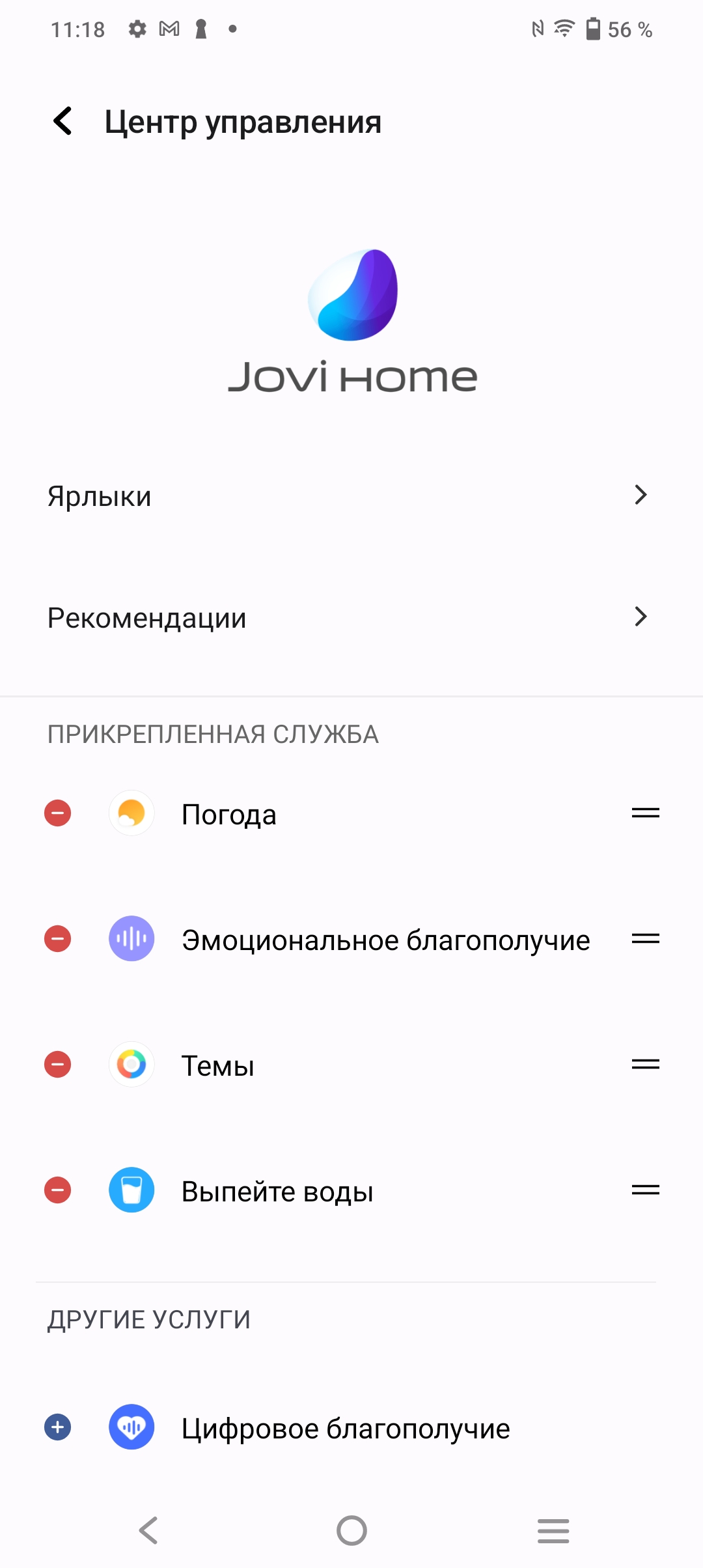Viewport: 703px width, 1568px height.
Task: Go to the system home screen
Action: [351, 1530]
